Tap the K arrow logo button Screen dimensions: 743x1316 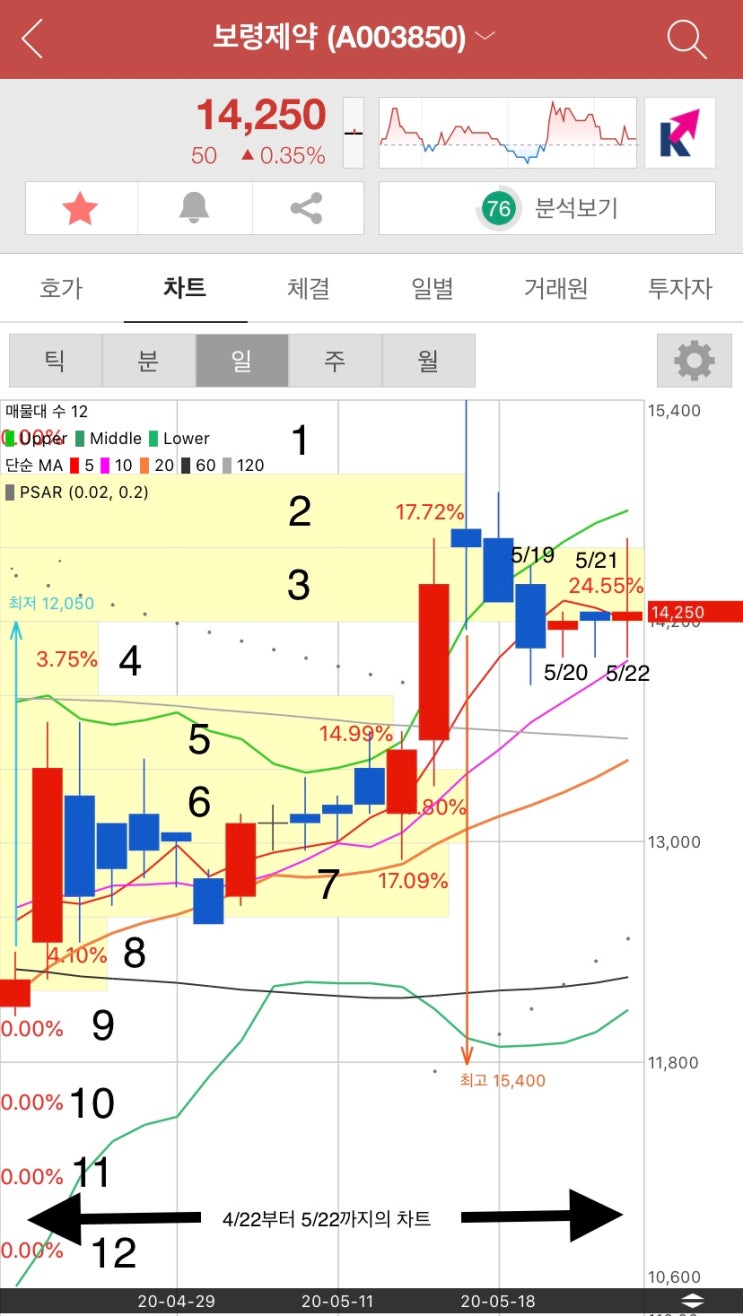[x=680, y=133]
